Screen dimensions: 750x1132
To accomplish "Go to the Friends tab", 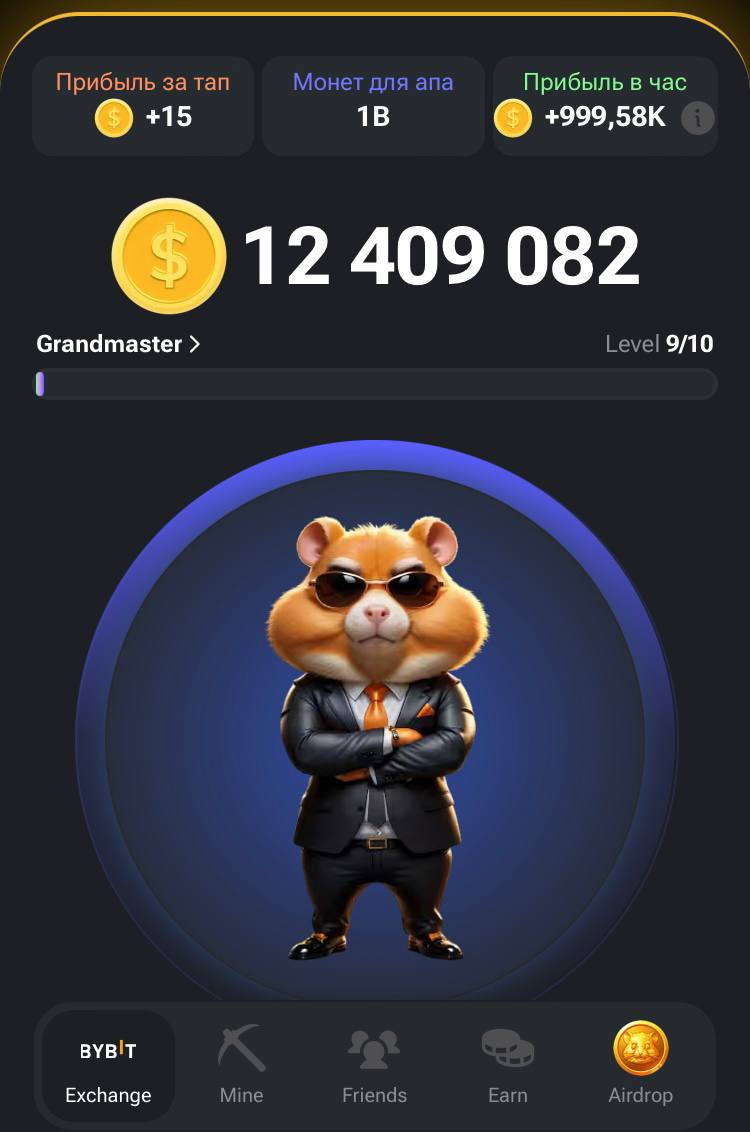I will pyautogui.click(x=374, y=1066).
